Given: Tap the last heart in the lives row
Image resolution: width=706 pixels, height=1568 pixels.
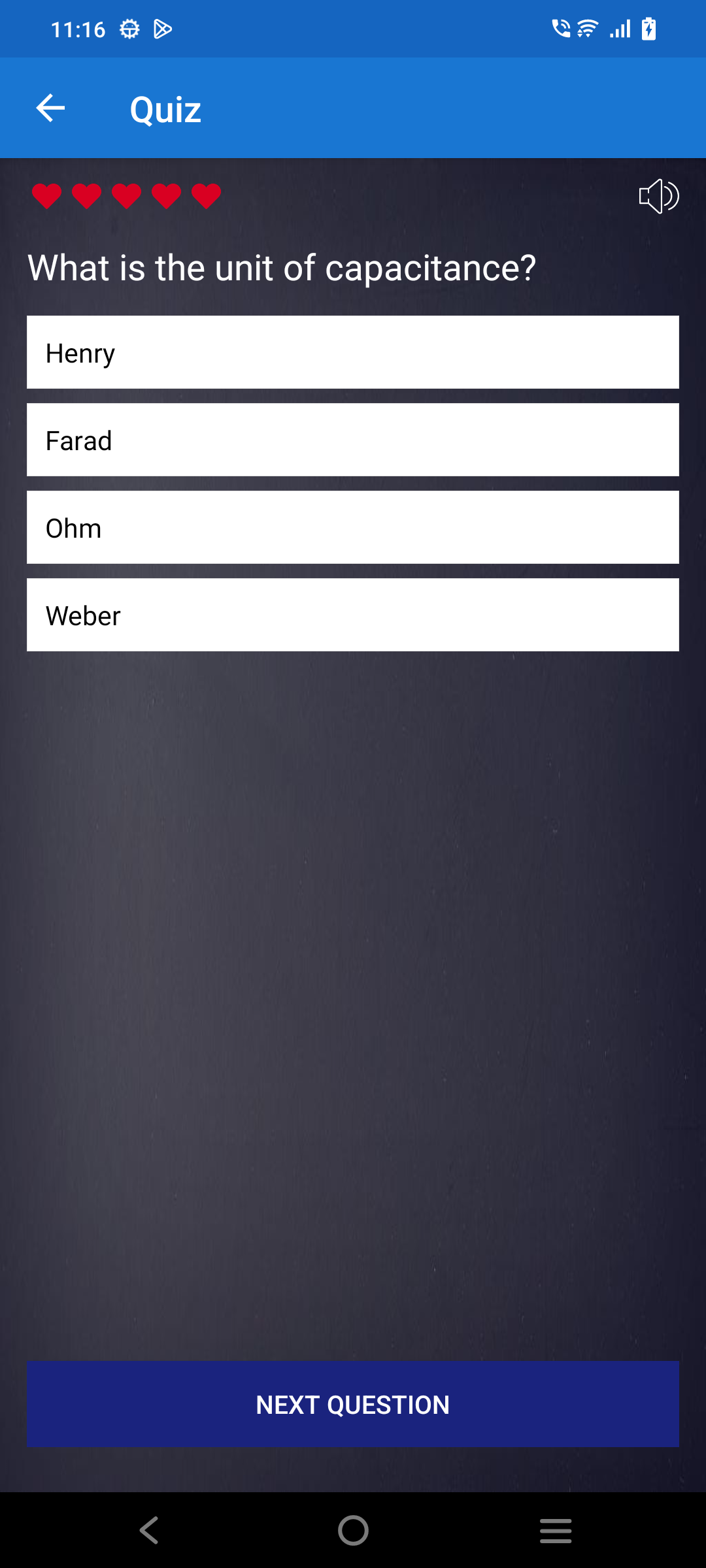Looking at the screenshot, I should [x=206, y=195].
